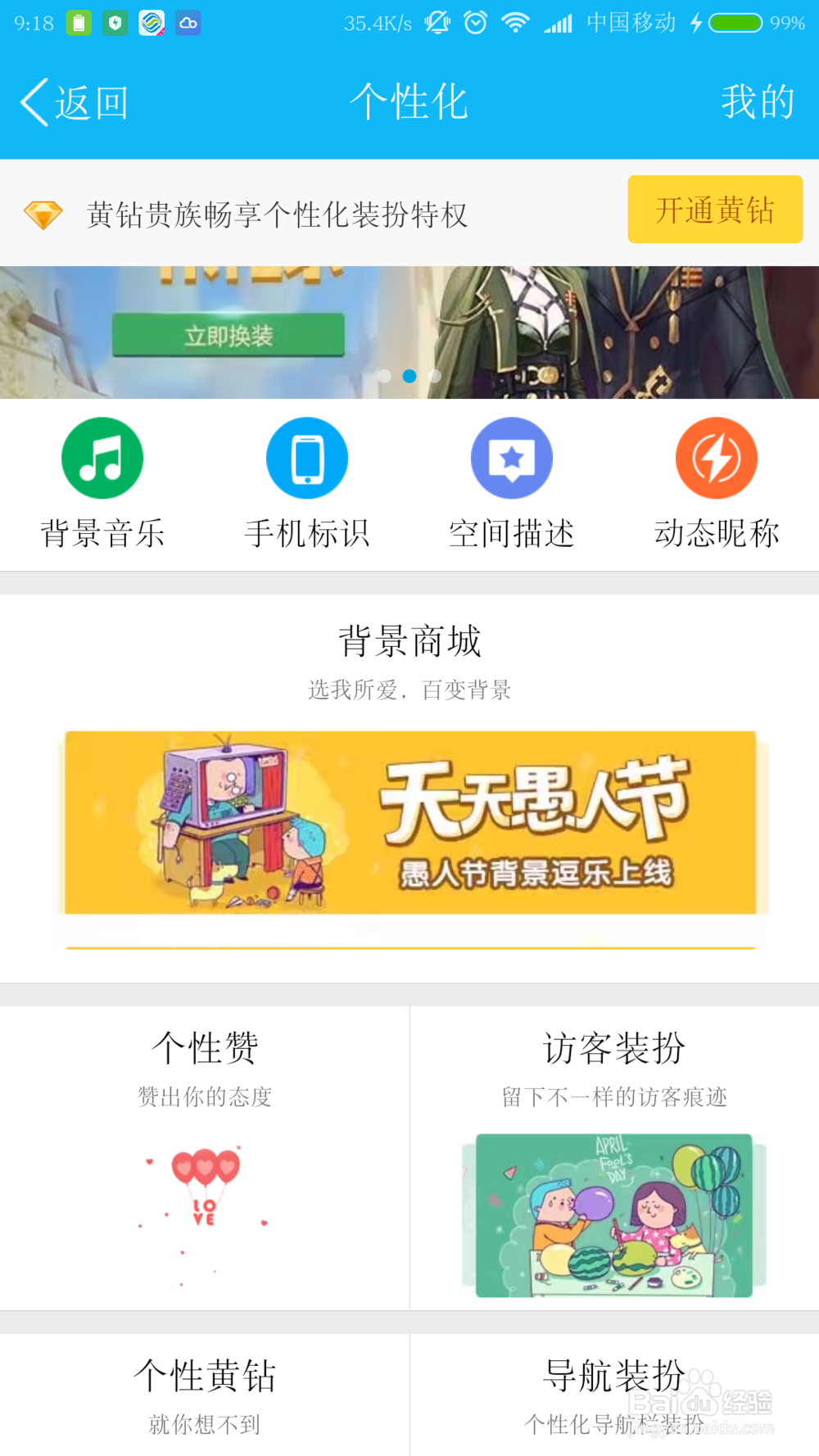Tap the WiFi icon in status bar

[516, 22]
